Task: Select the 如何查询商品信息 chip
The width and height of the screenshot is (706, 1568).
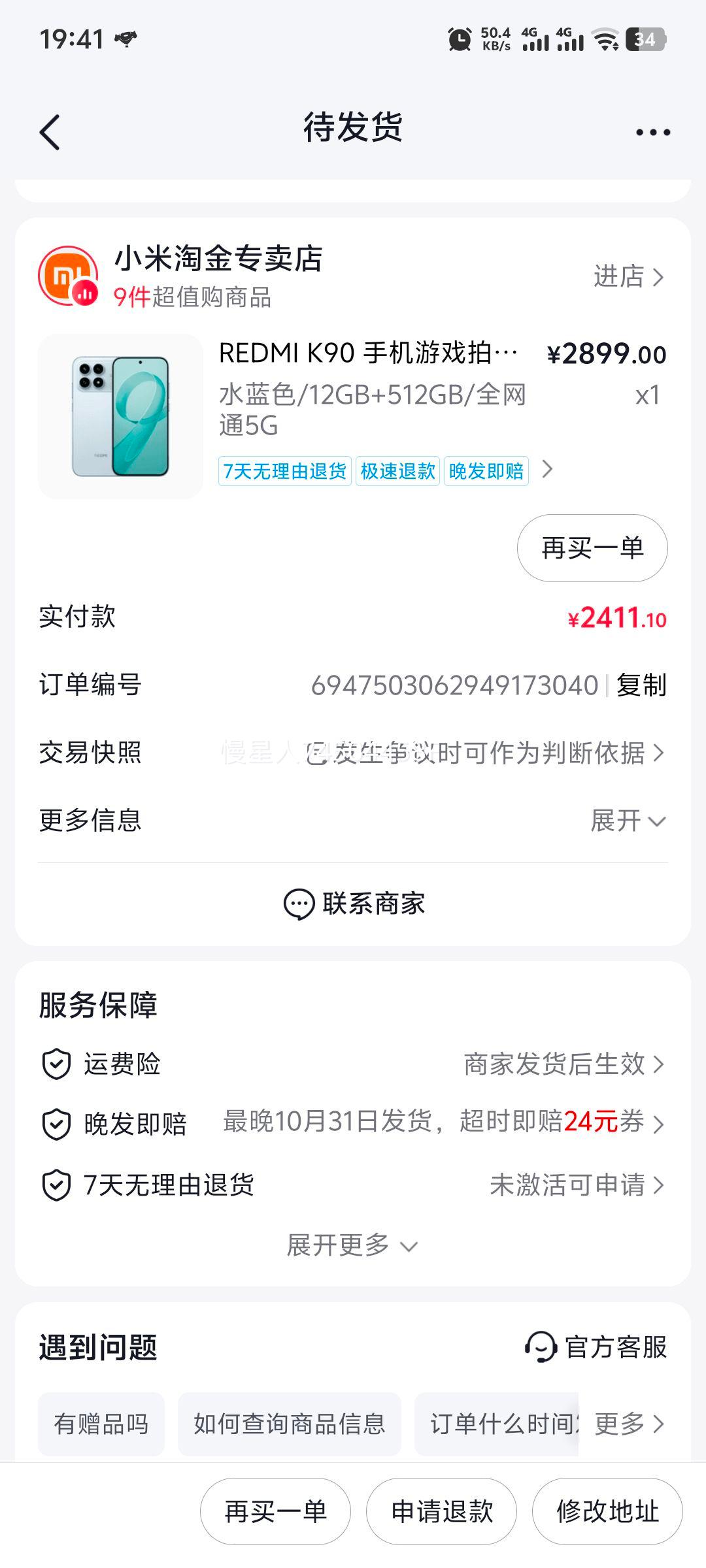Action: click(289, 1424)
